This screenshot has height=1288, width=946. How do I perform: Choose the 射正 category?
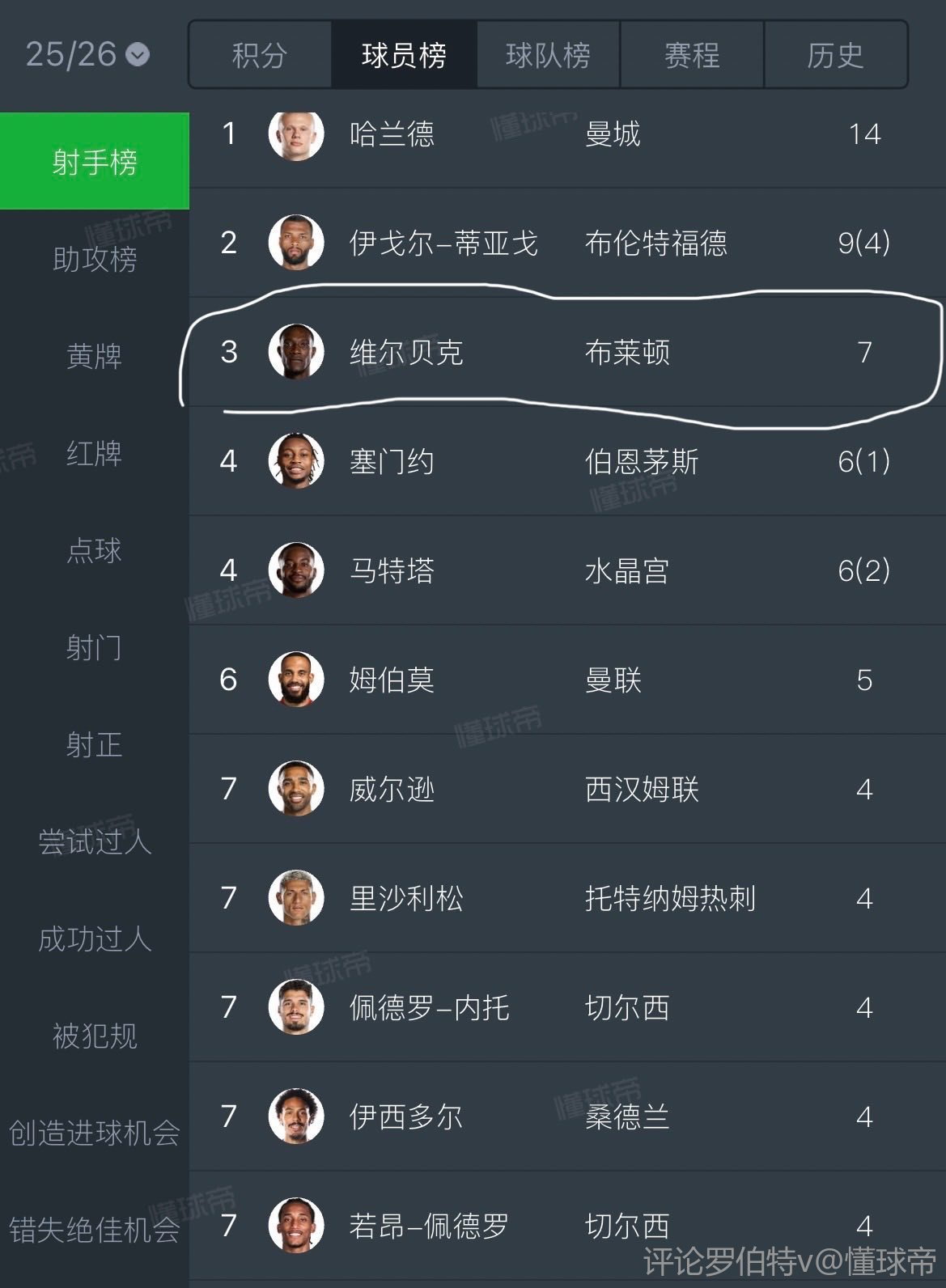[x=95, y=744]
